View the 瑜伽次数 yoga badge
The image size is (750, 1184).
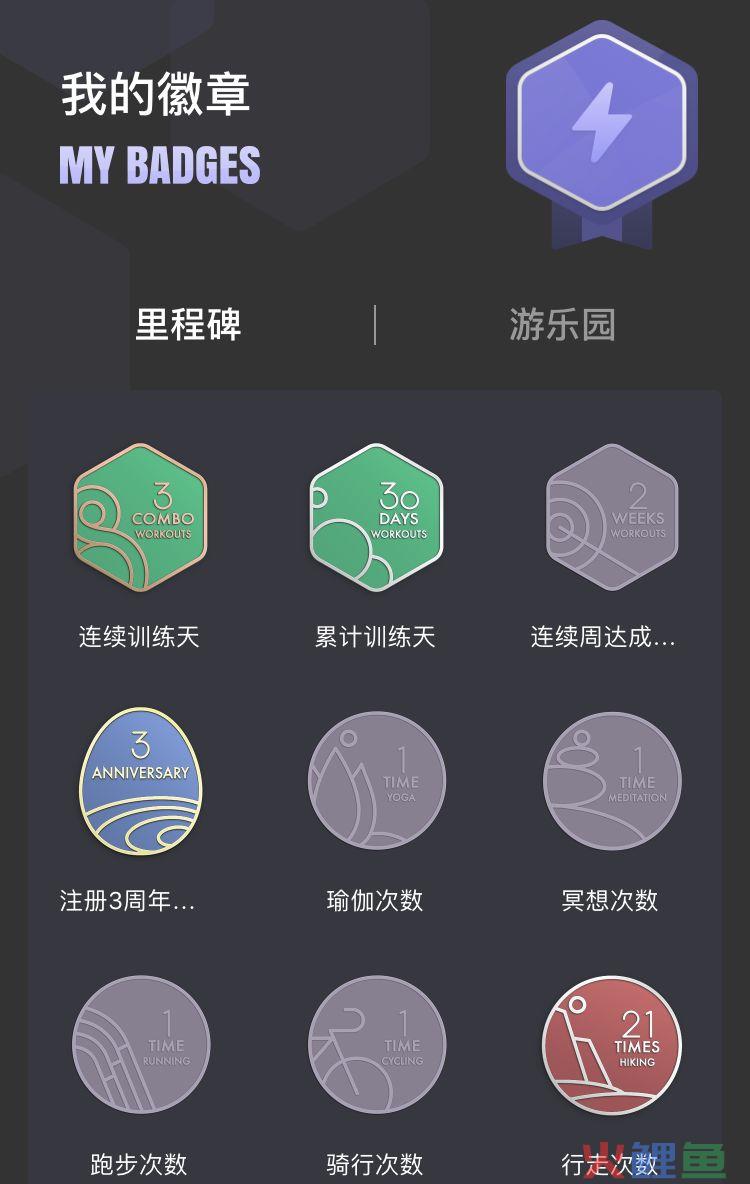click(375, 781)
